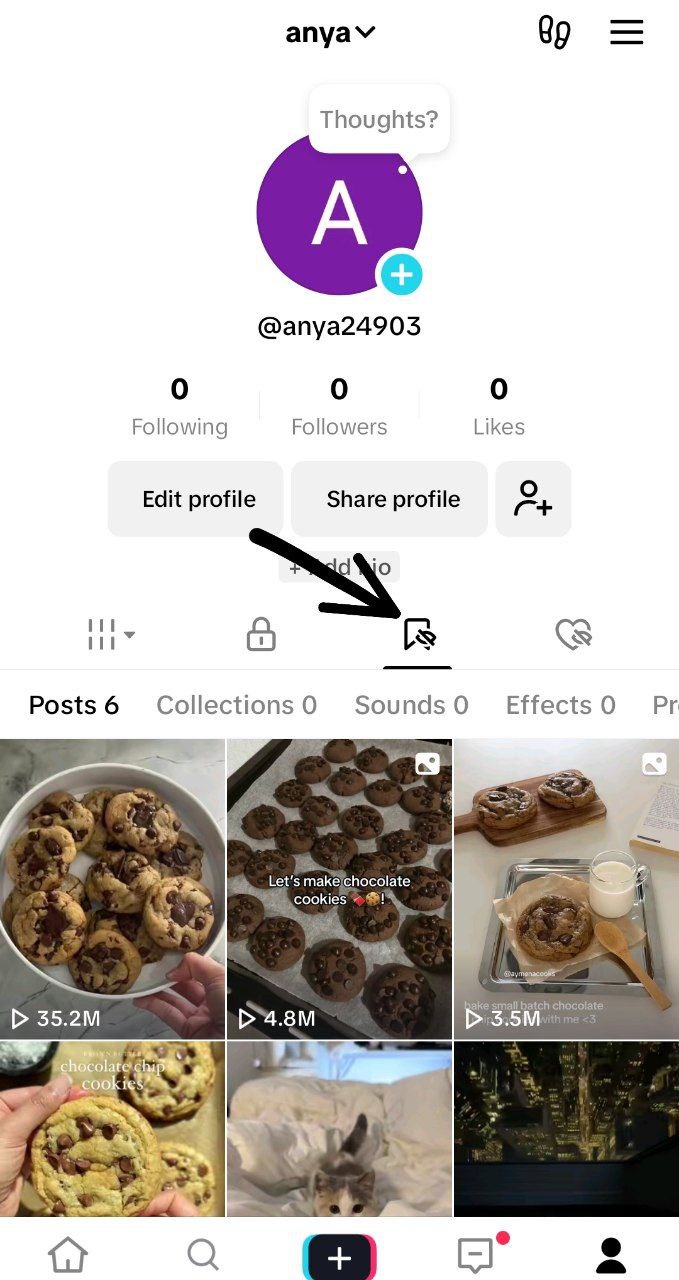Open the hamburger menu
679x1280 pixels.
coord(627,33)
